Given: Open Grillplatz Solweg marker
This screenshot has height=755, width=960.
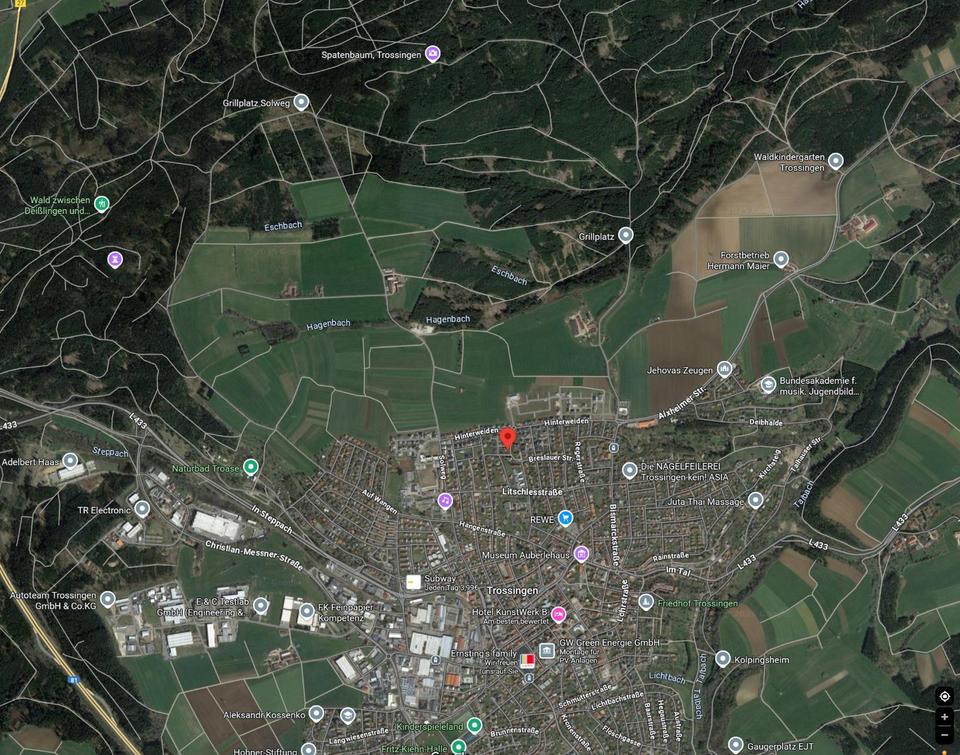Looking at the screenshot, I should pyautogui.click(x=301, y=102).
